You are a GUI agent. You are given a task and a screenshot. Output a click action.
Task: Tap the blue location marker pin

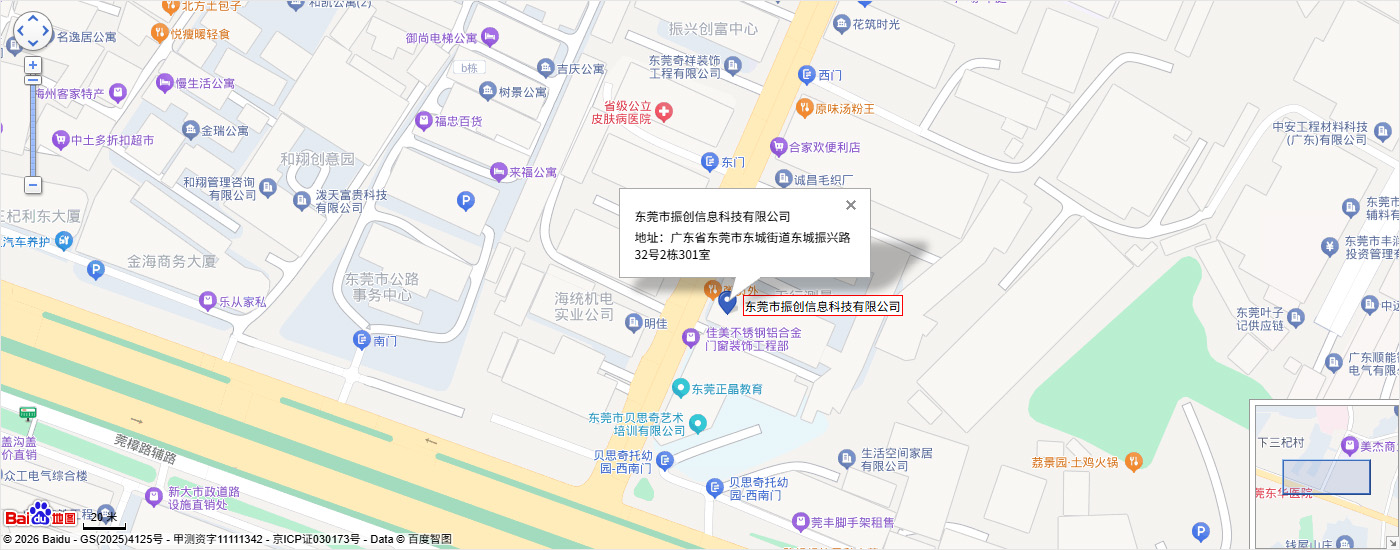tap(728, 301)
